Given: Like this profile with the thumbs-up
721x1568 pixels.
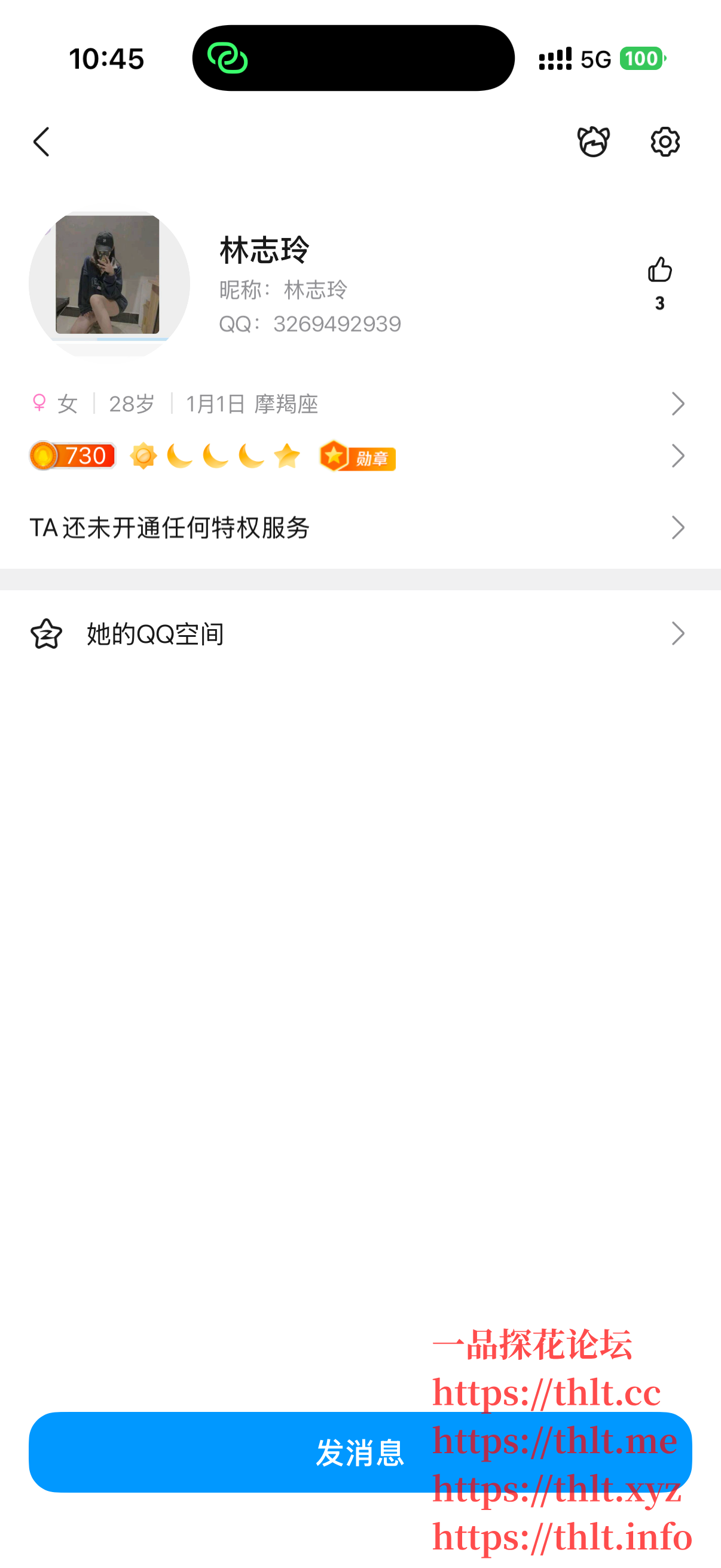Looking at the screenshot, I should [659, 270].
